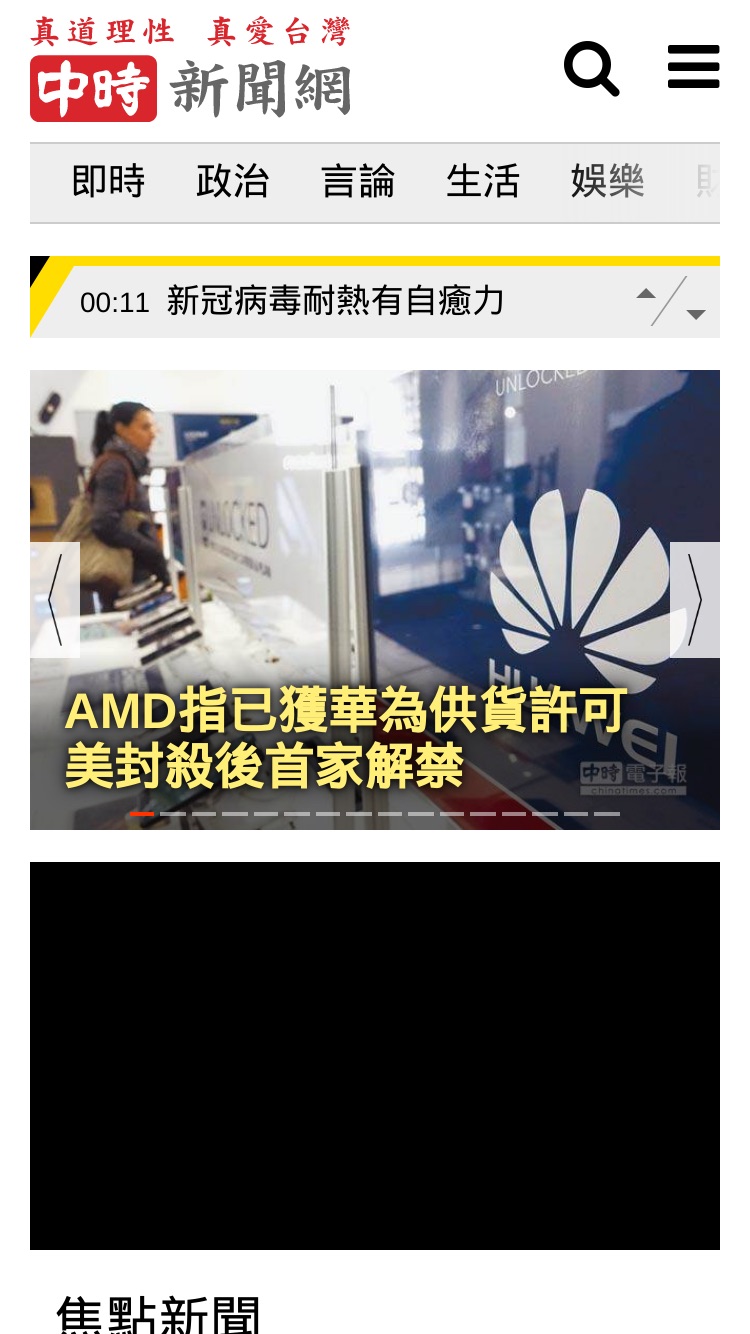Switch to the 生活 tab
This screenshot has width=750, height=1334.
[x=483, y=182]
